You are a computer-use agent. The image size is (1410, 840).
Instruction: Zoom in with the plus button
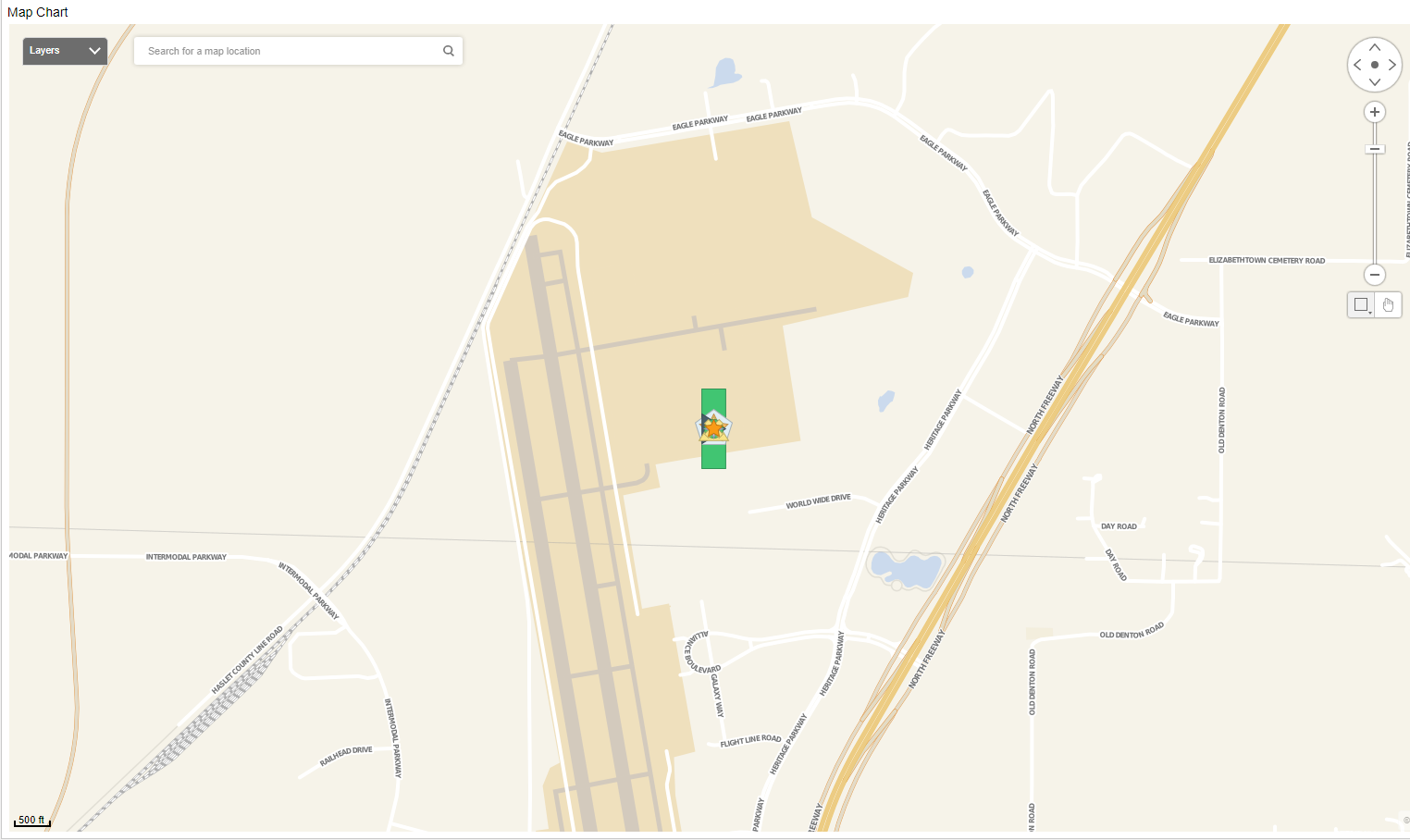tap(1375, 112)
